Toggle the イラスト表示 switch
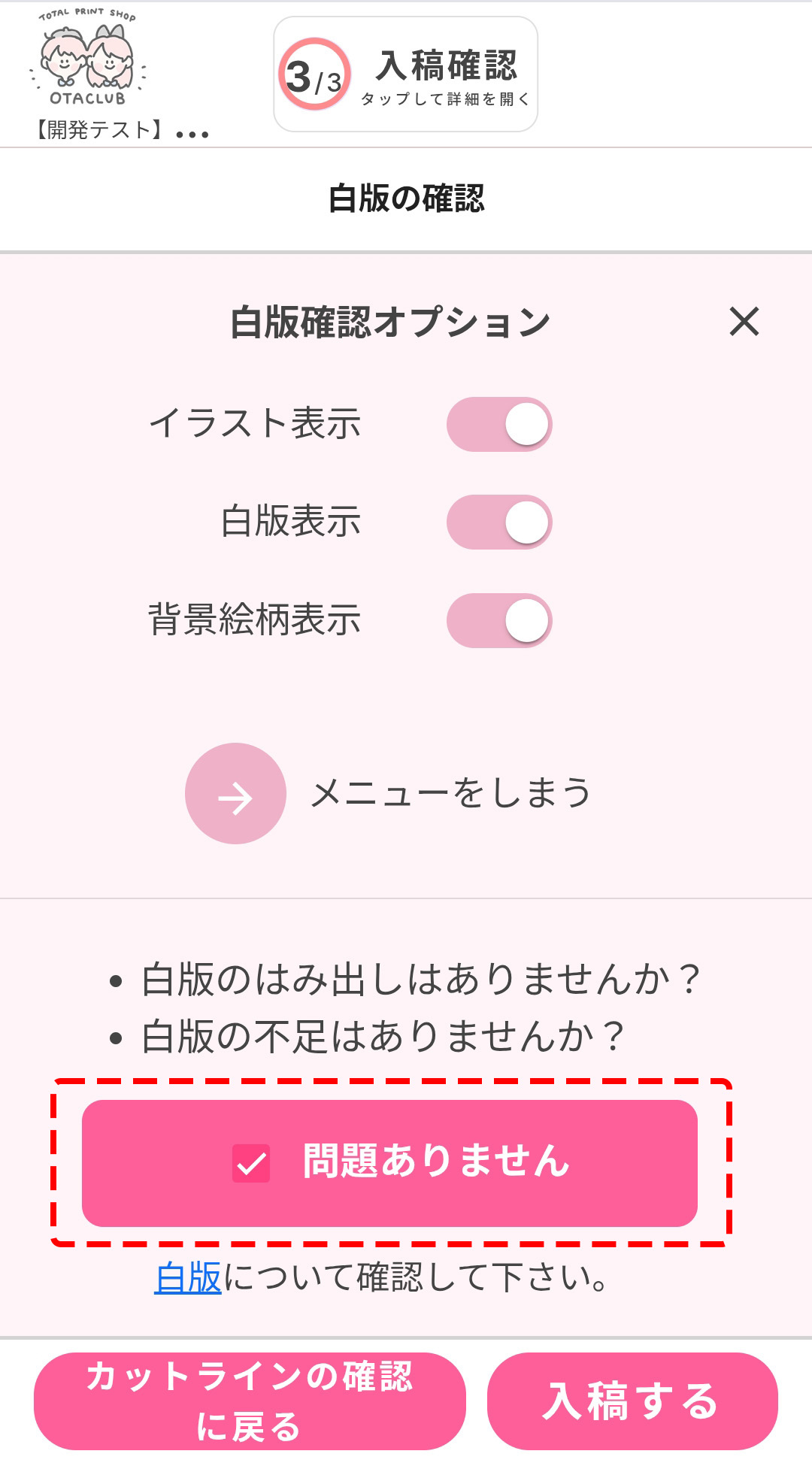812x1460 pixels. click(499, 425)
